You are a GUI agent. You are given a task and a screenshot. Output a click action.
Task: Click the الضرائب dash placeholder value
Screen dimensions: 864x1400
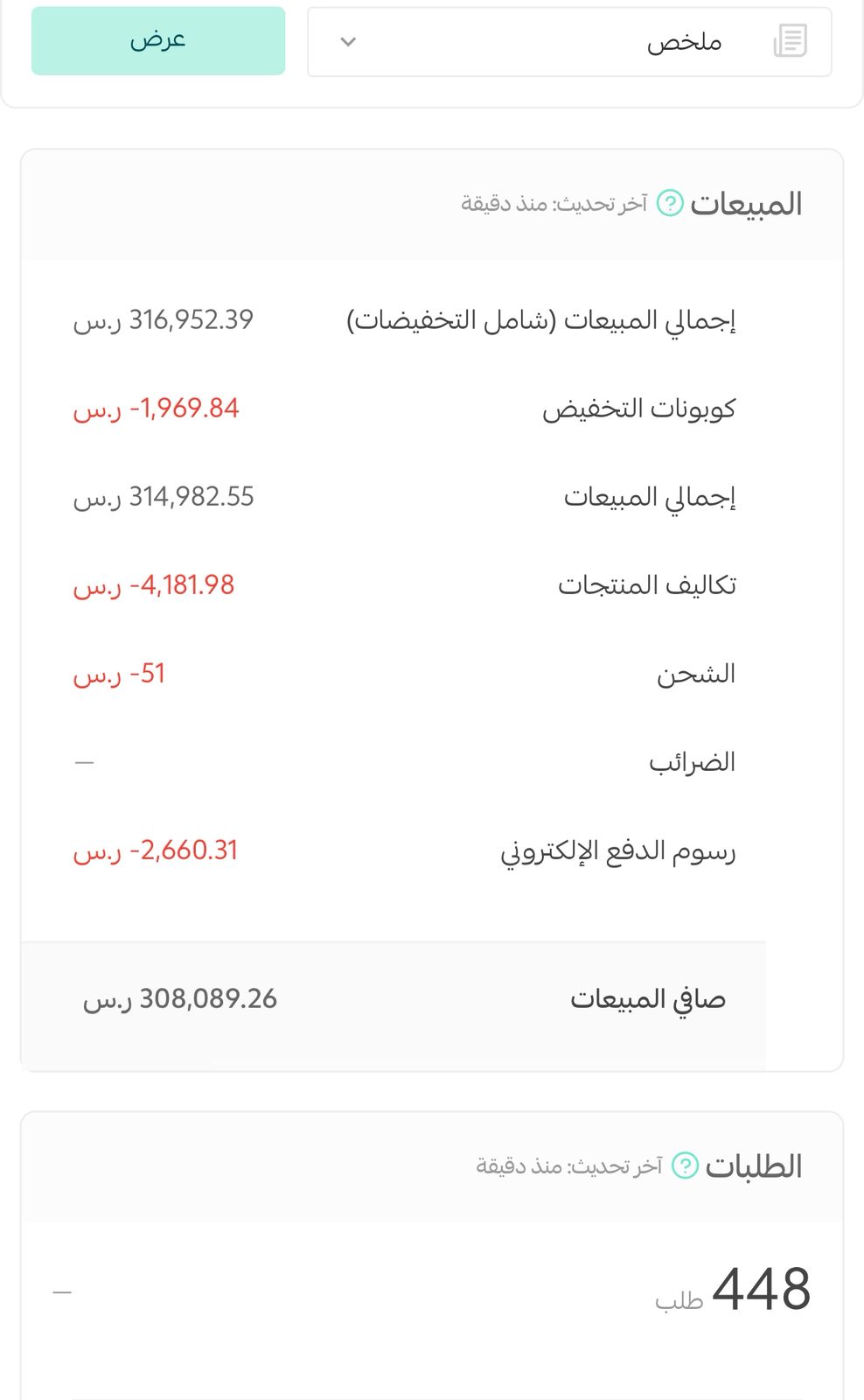tap(83, 761)
